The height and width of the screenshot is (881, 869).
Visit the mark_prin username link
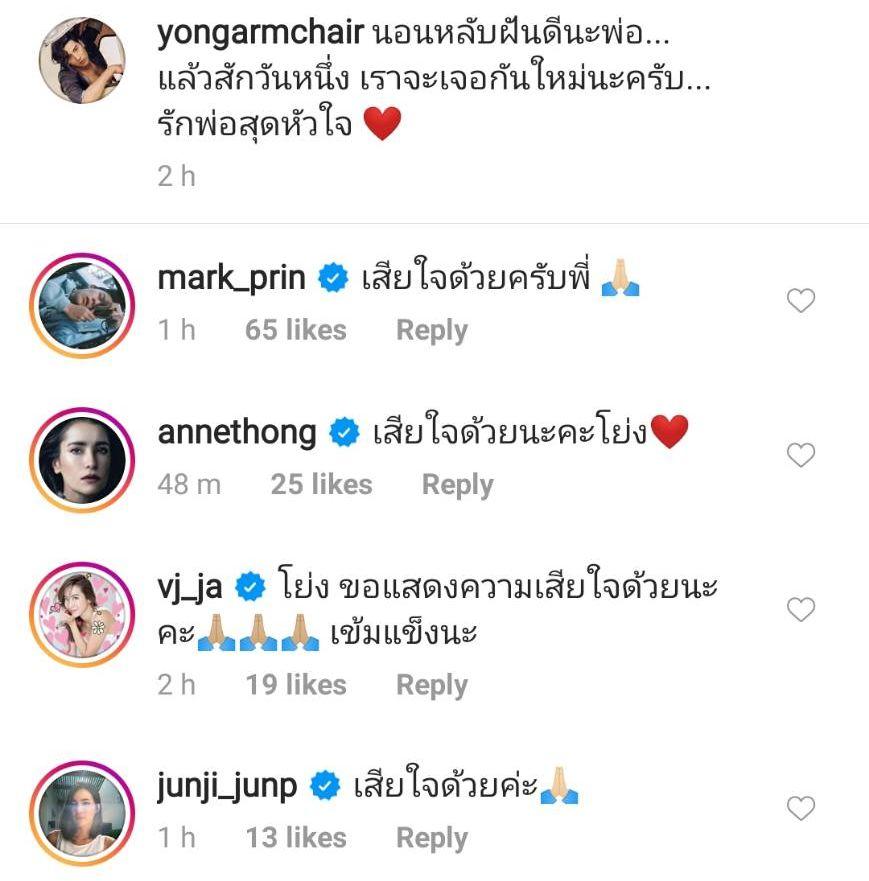click(x=231, y=278)
